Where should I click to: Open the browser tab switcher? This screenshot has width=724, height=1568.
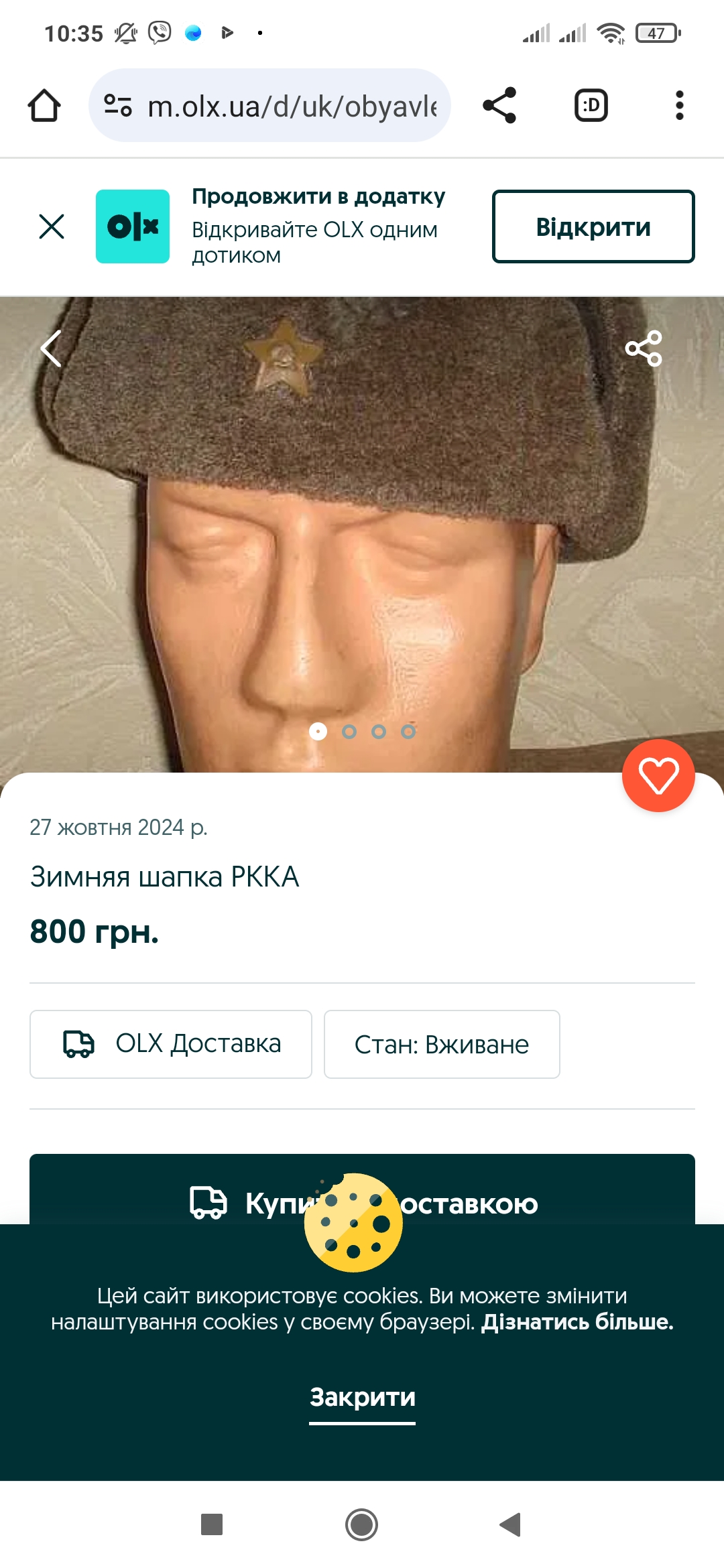(591, 106)
